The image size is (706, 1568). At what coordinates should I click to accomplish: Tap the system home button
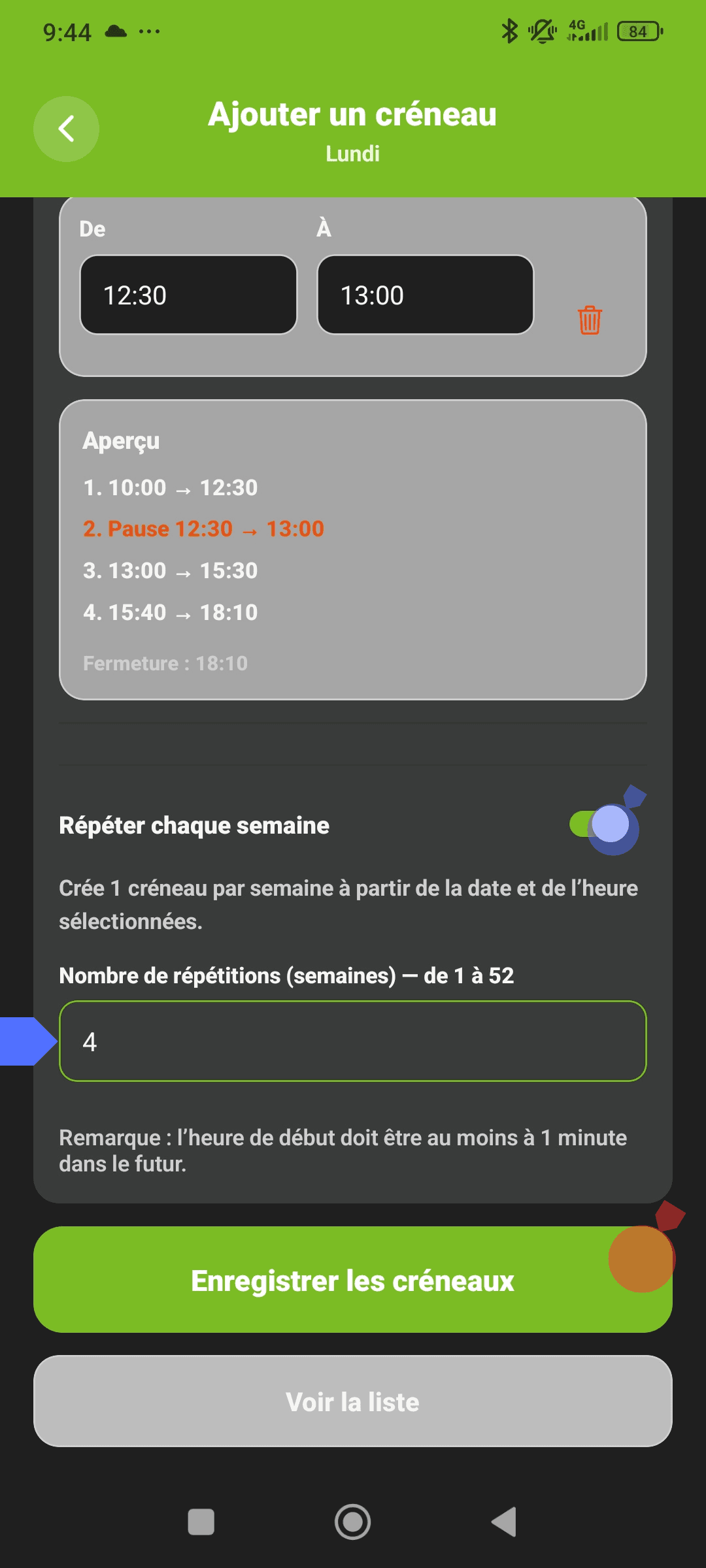(353, 1522)
